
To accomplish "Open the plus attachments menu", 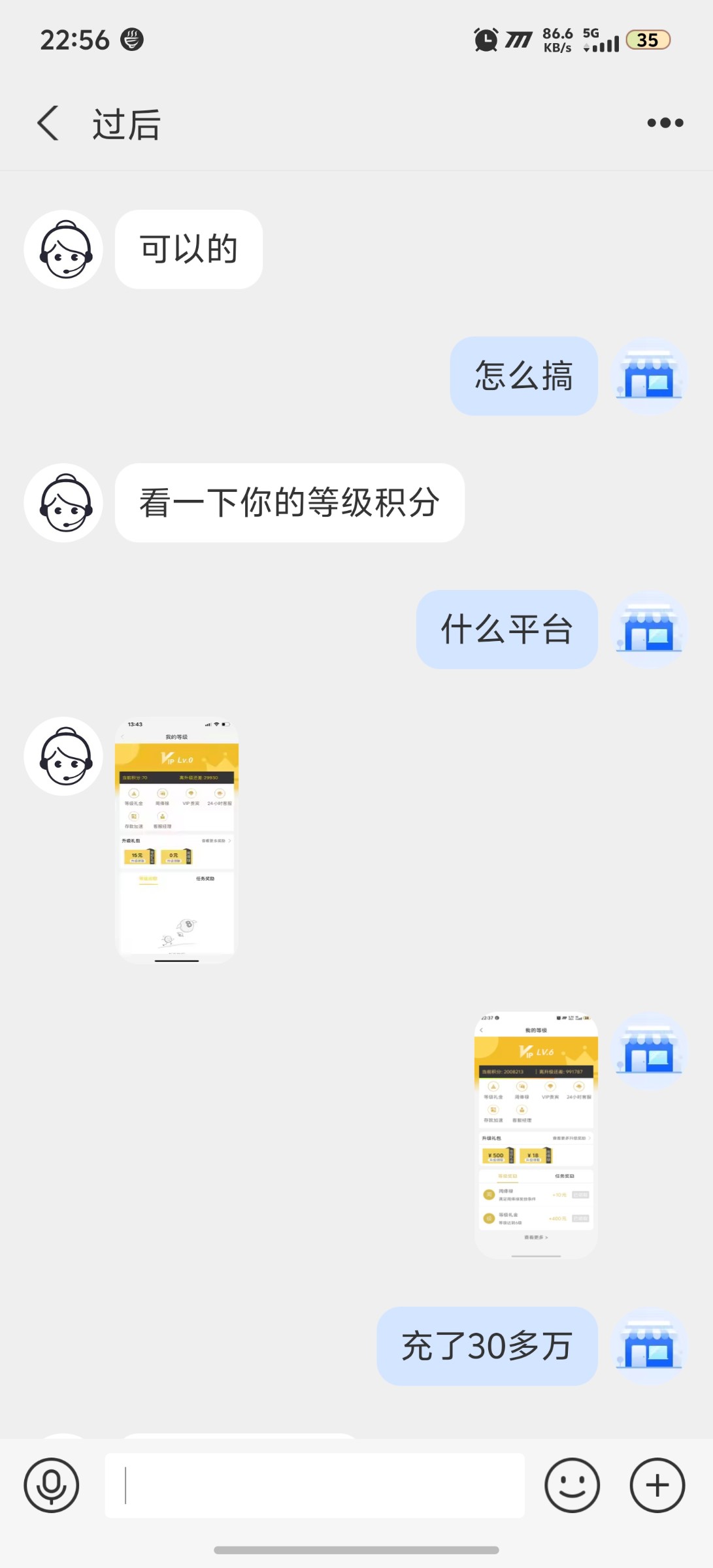I will (x=657, y=1485).
